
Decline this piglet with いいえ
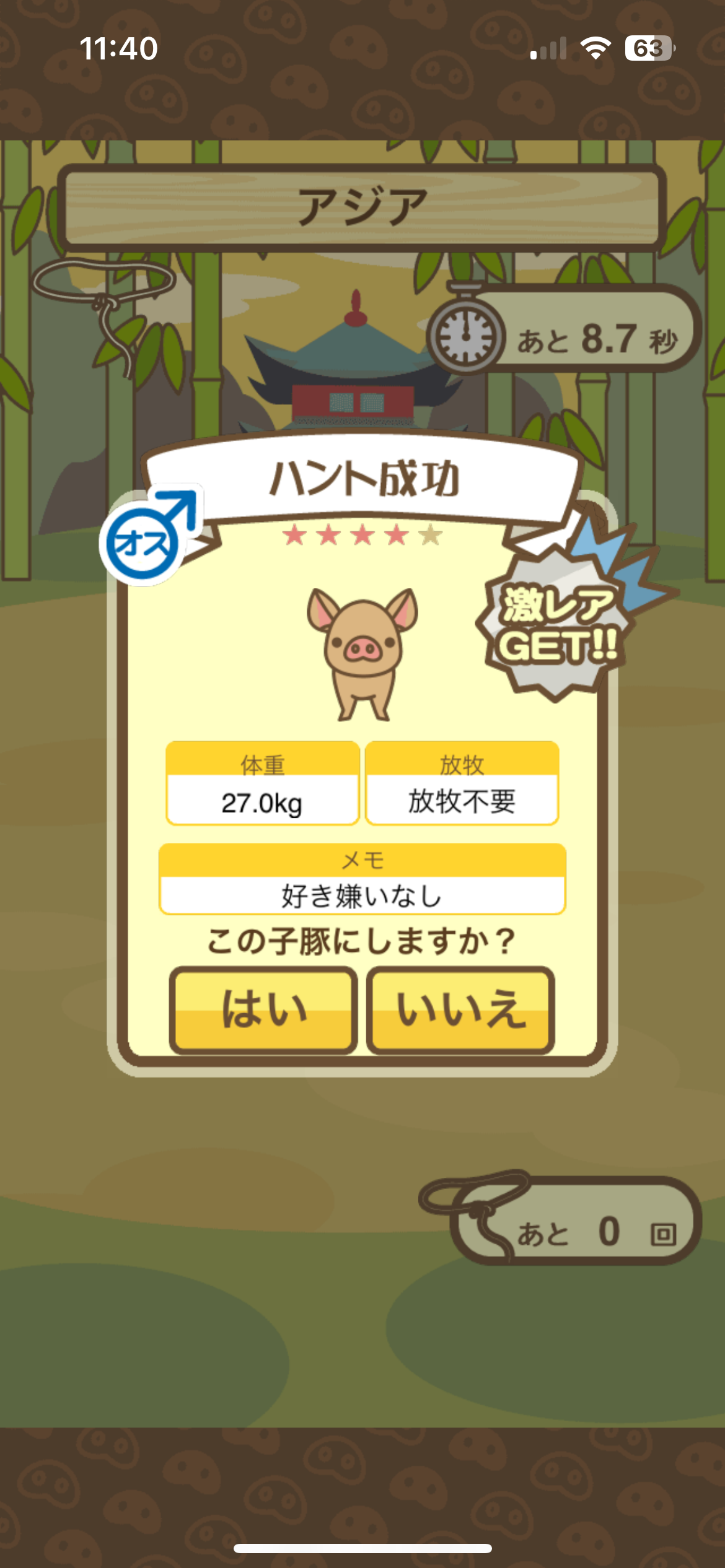460,1009
